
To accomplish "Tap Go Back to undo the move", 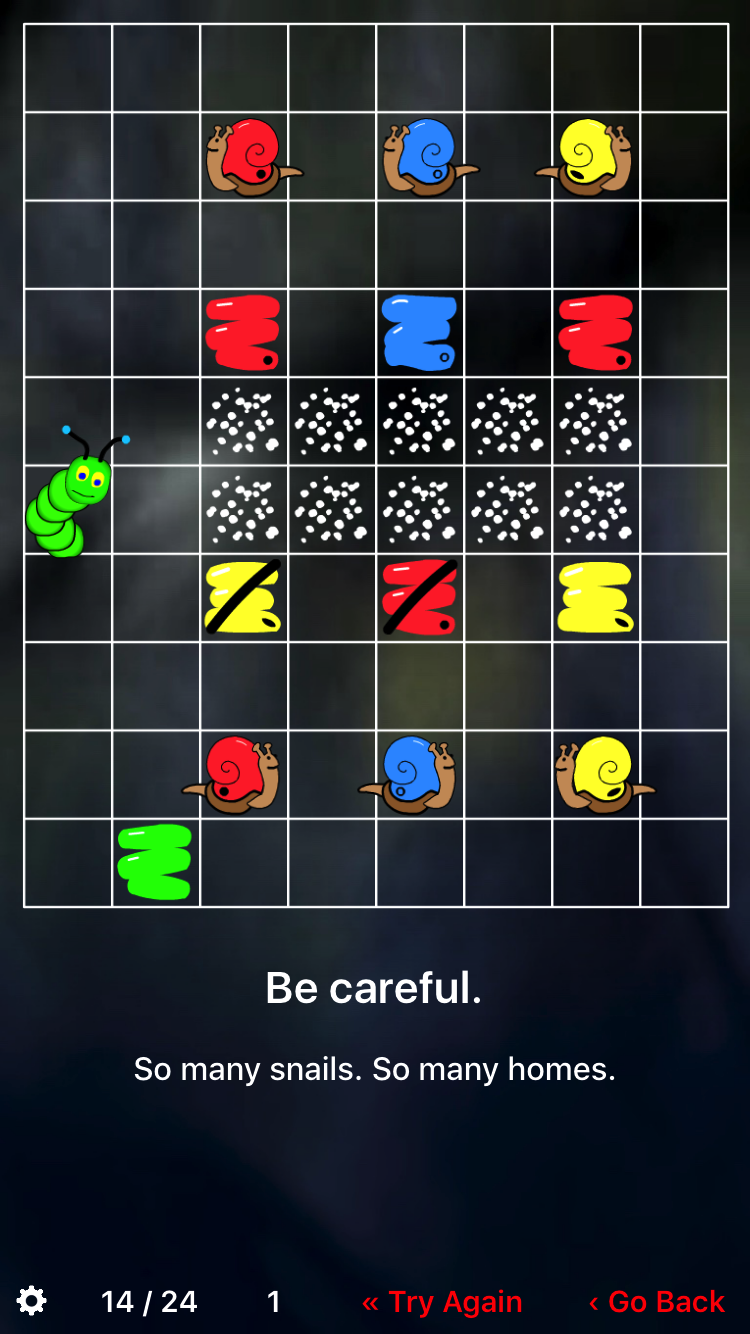I will coord(657,1302).
